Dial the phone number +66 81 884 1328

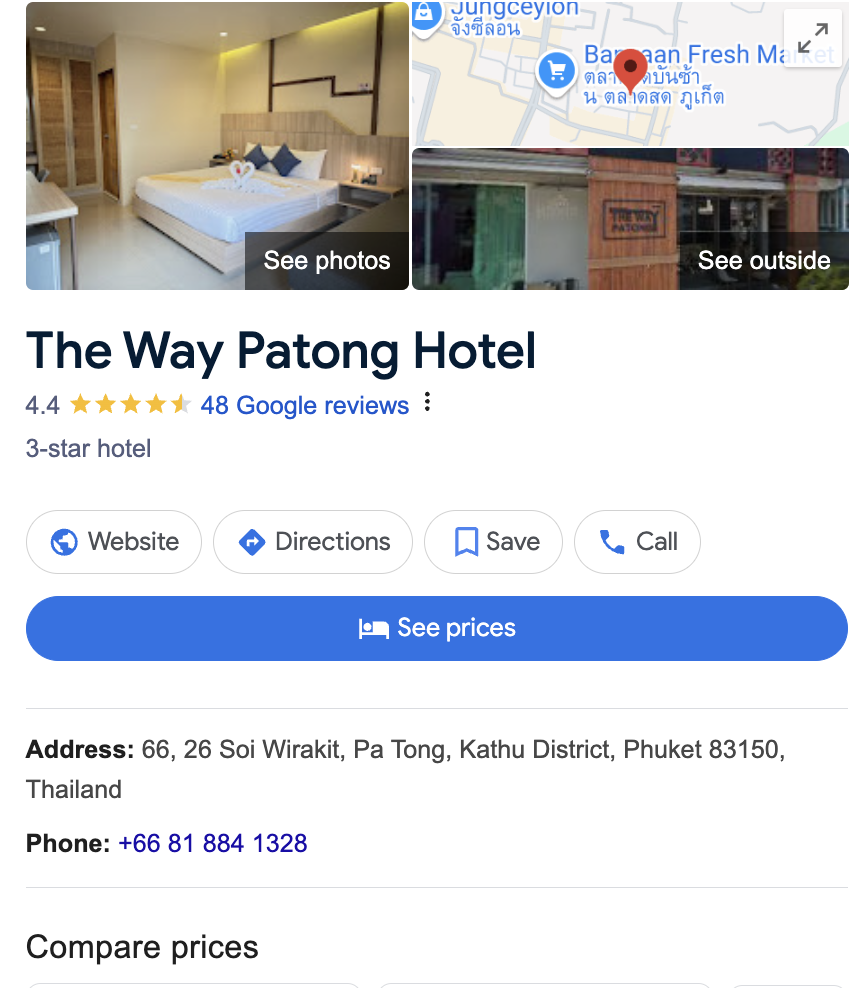click(x=212, y=843)
